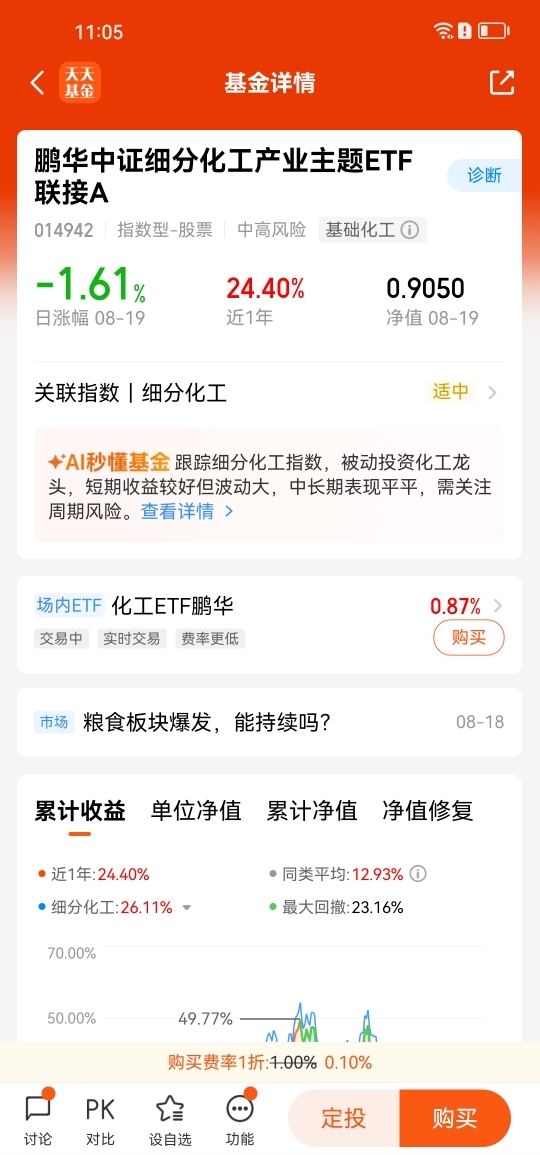540x1155 pixels.
Task: Tap the 基础化工 info tag
Action: (373, 230)
